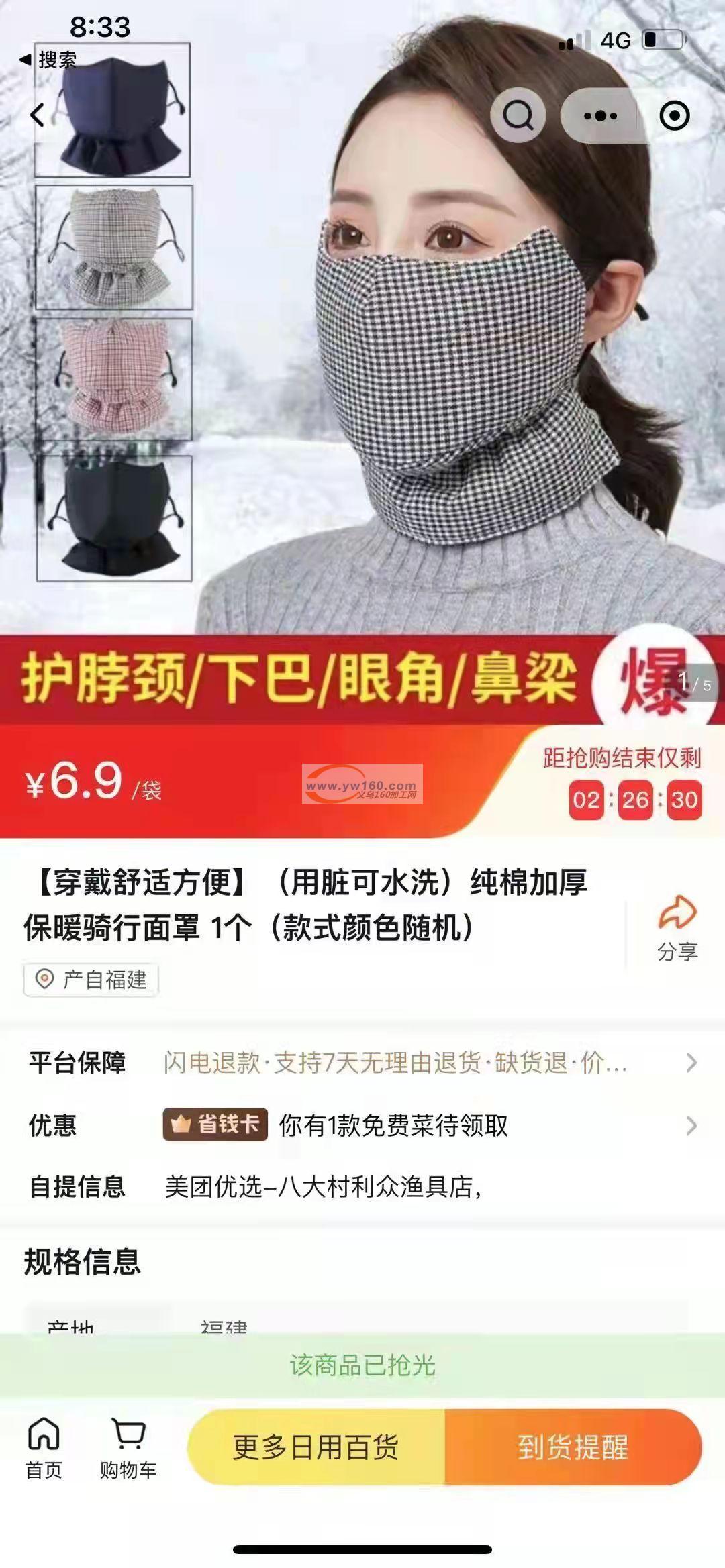Open the search magnifier icon
Image resolution: width=725 pixels, height=1568 pixels.
(518, 116)
